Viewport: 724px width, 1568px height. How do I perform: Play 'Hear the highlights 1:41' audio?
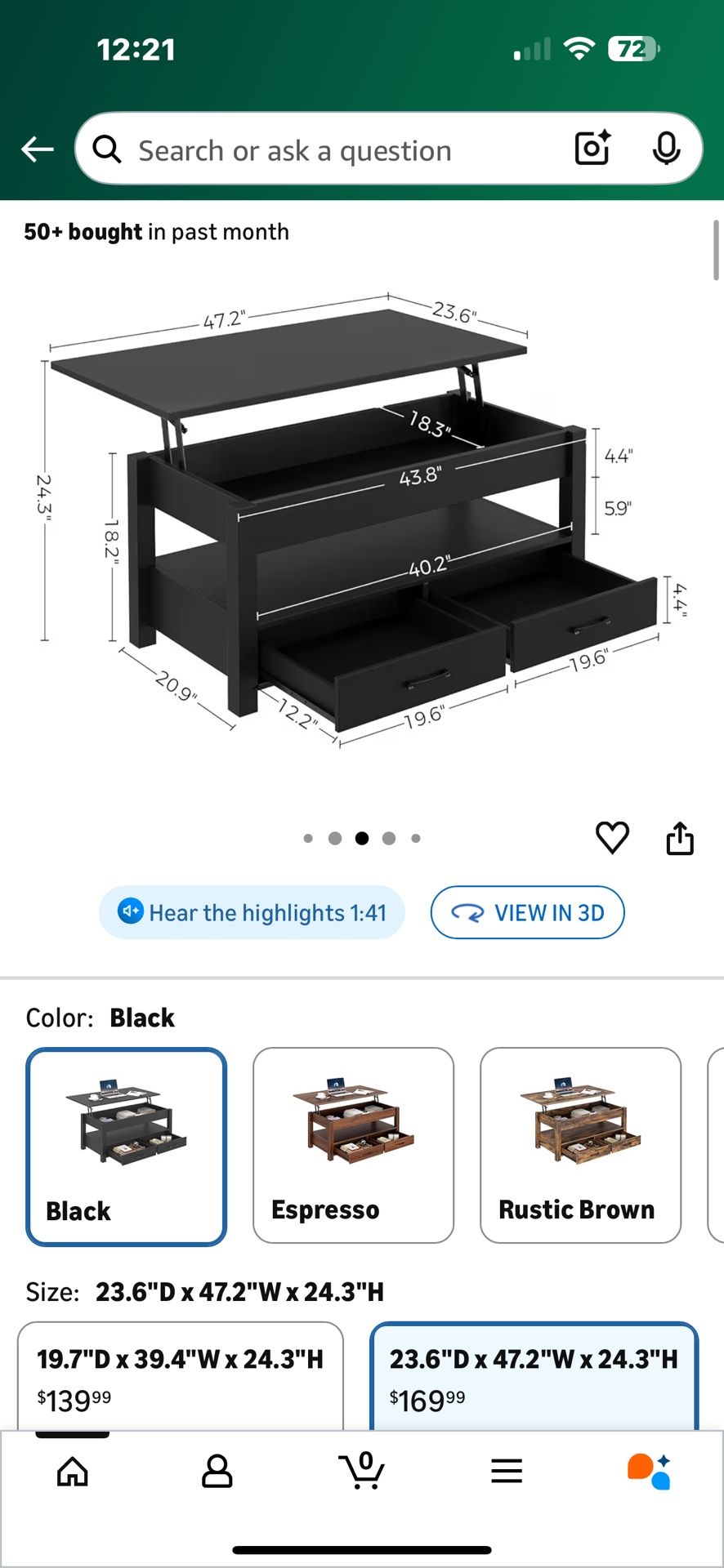251,912
